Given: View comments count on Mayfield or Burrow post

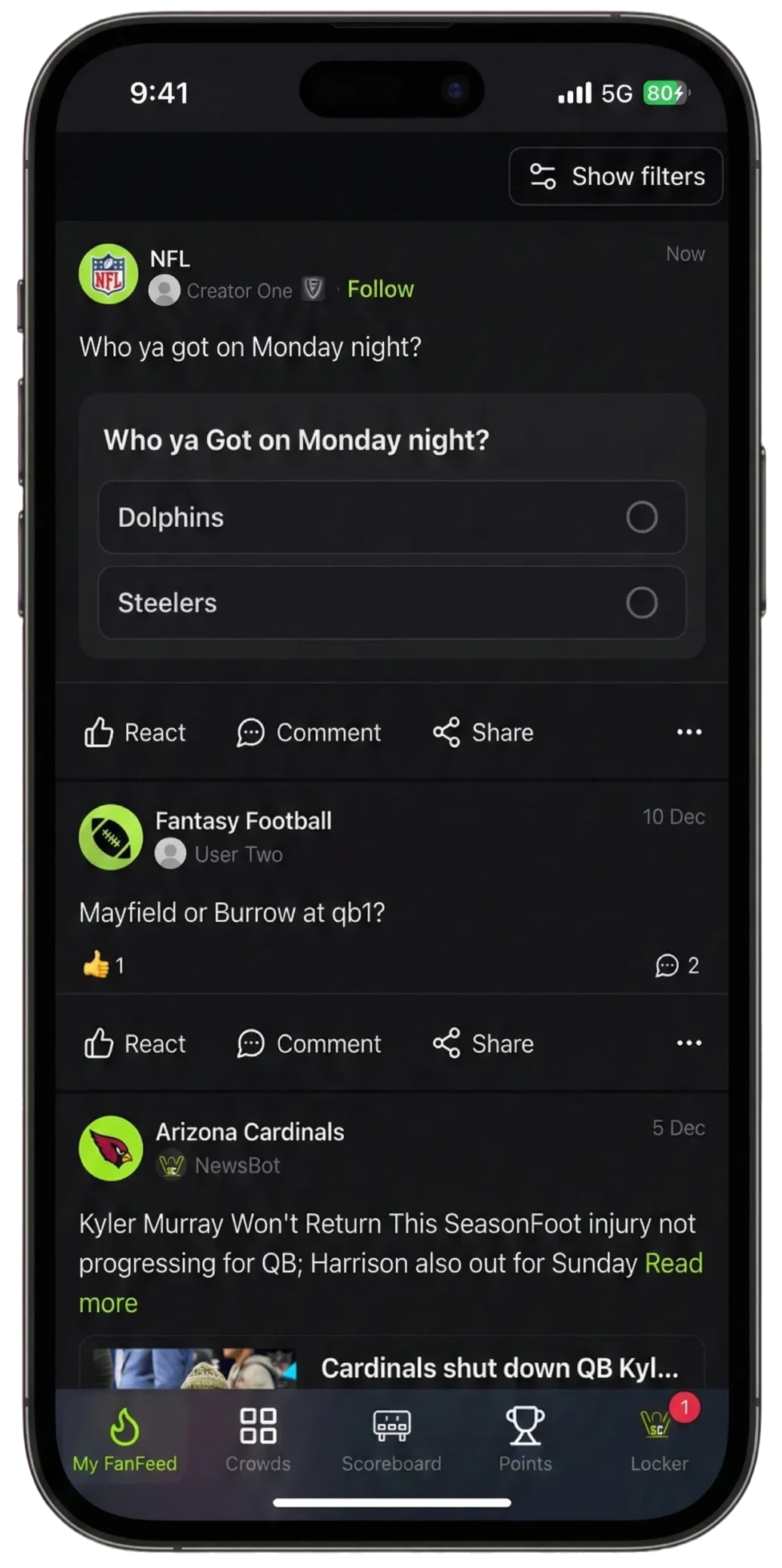Looking at the screenshot, I should pyautogui.click(x=677, y=965).
